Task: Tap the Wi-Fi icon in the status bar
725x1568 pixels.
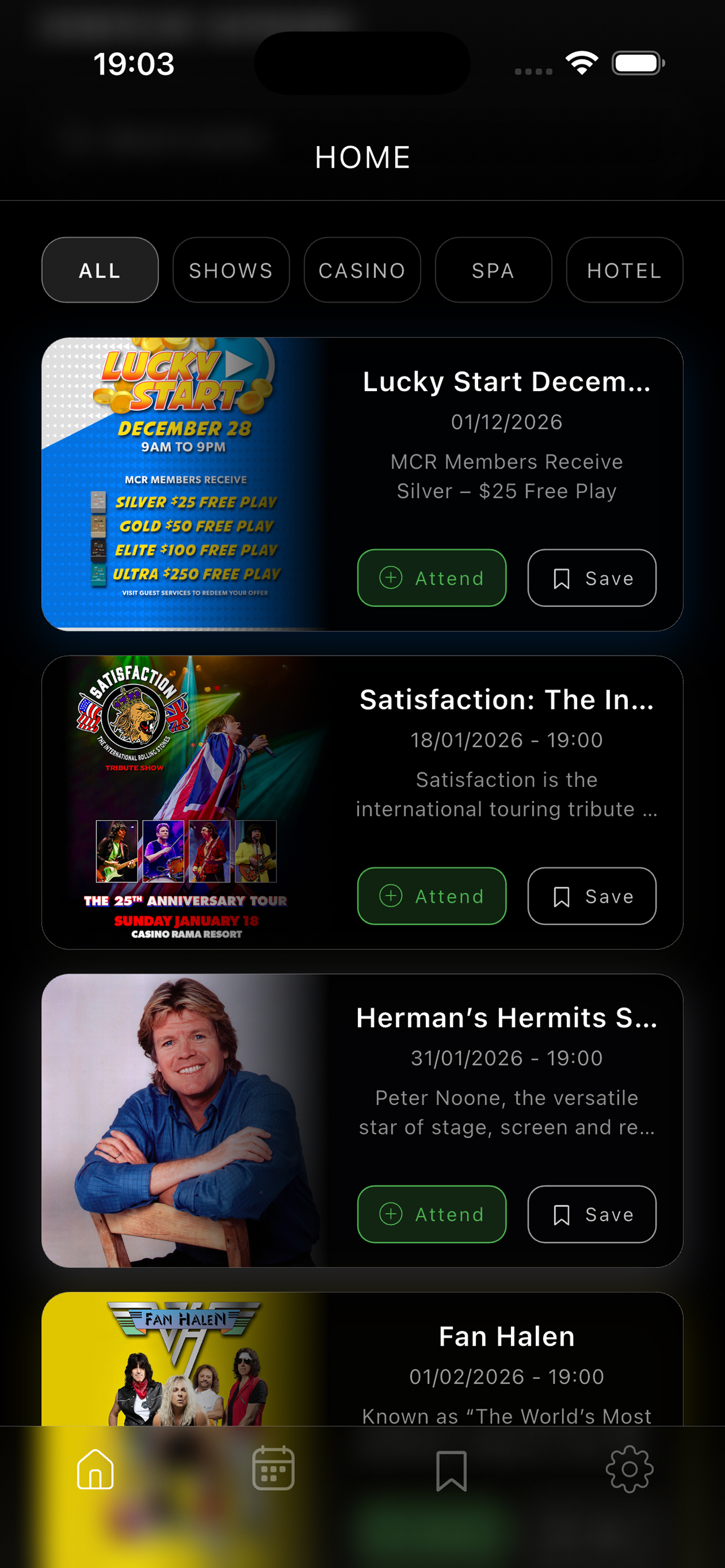Action: [x=582, y=63]
